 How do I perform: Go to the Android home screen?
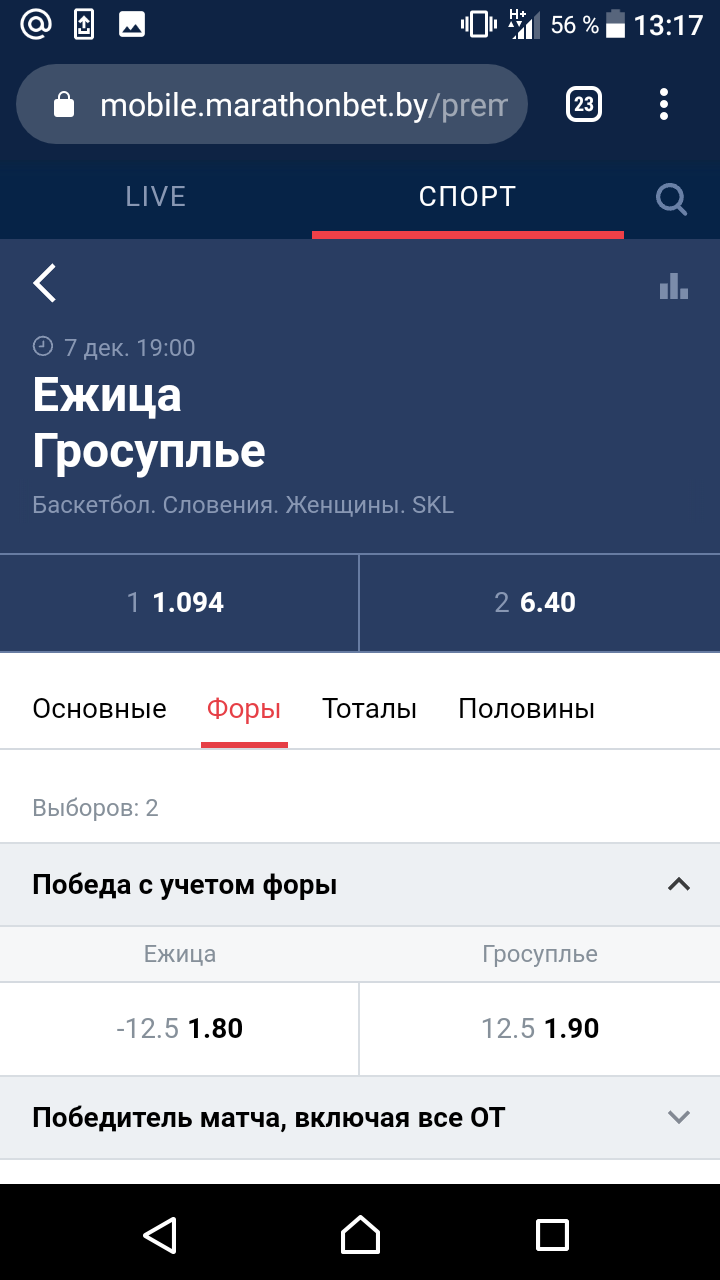(x=360, y=1234)
